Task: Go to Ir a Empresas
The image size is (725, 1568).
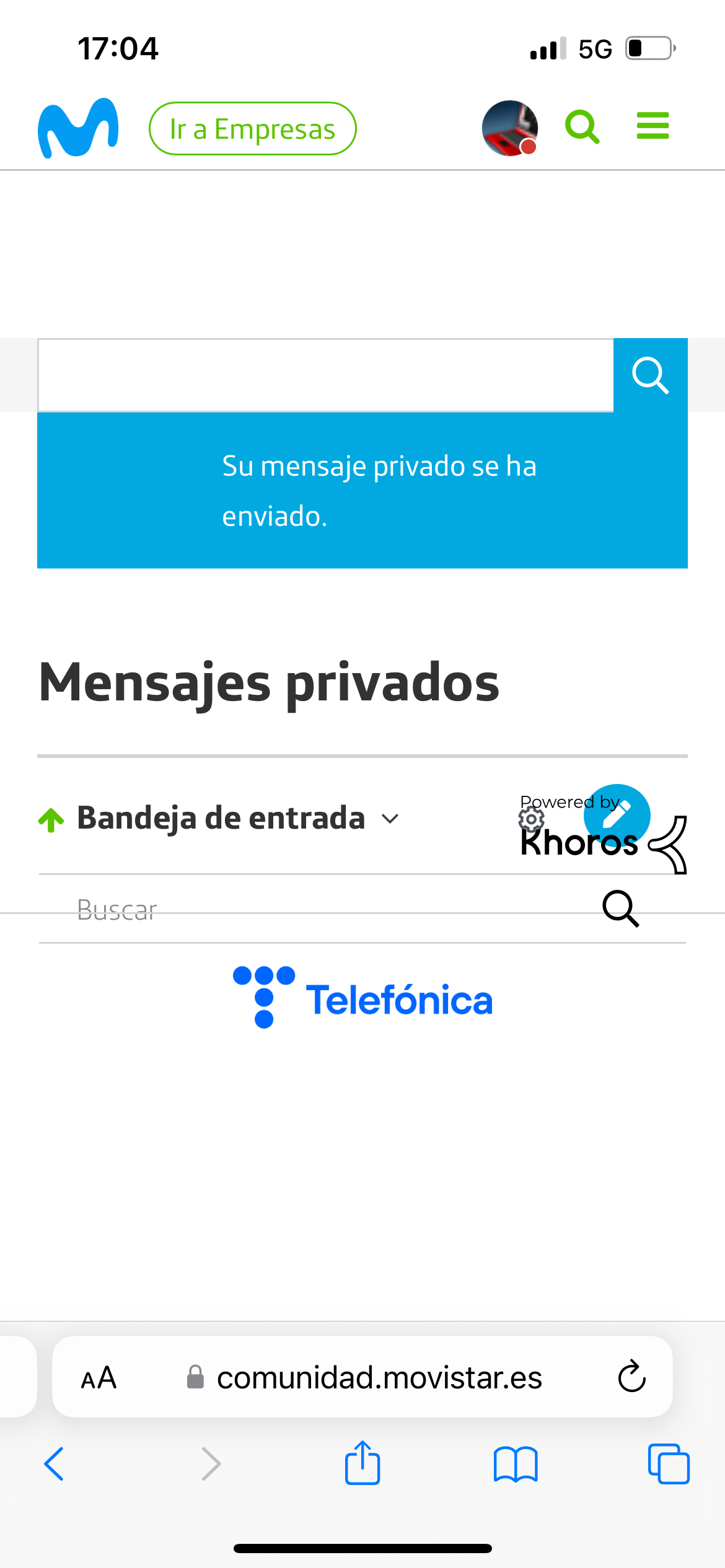Action: (x=252, y=129)
